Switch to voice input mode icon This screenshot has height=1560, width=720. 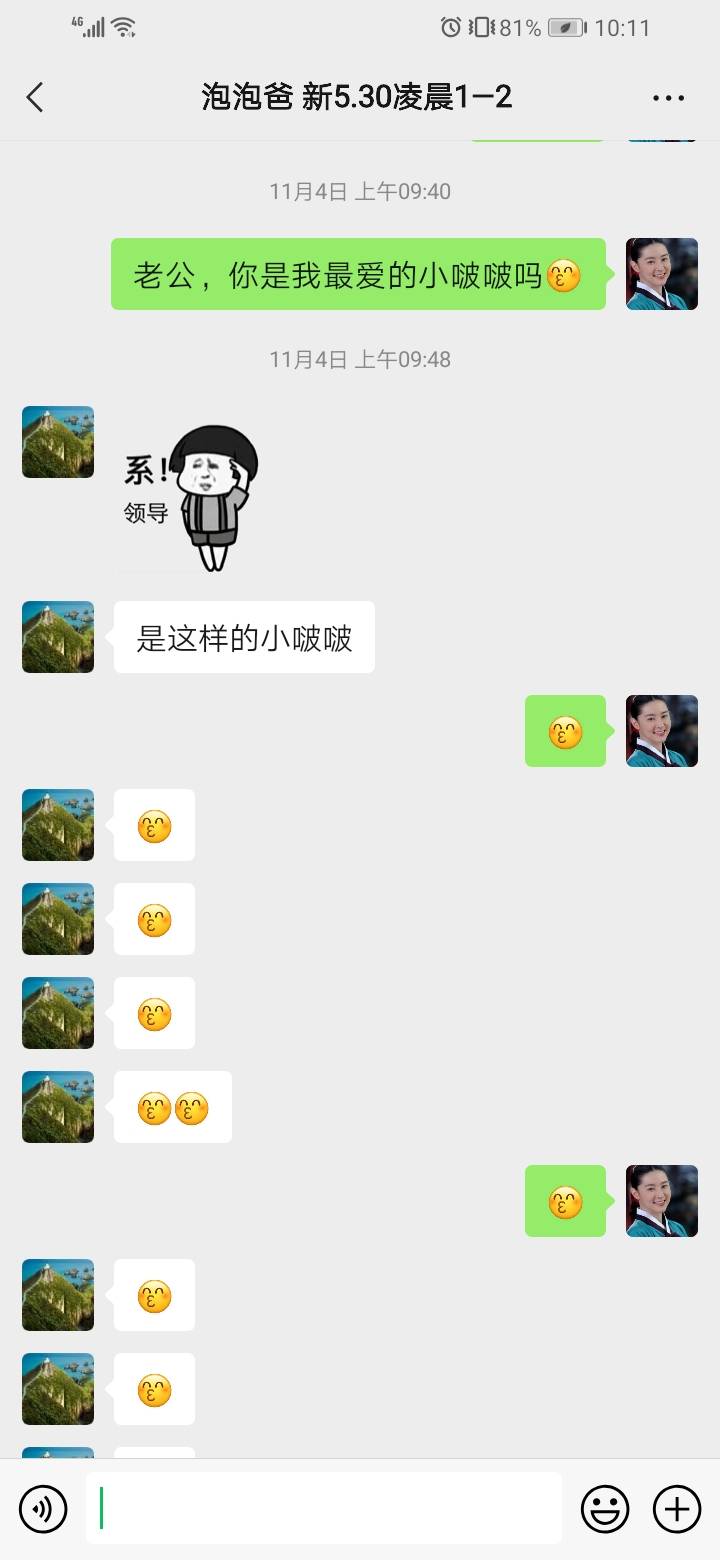click(43, 1508)
